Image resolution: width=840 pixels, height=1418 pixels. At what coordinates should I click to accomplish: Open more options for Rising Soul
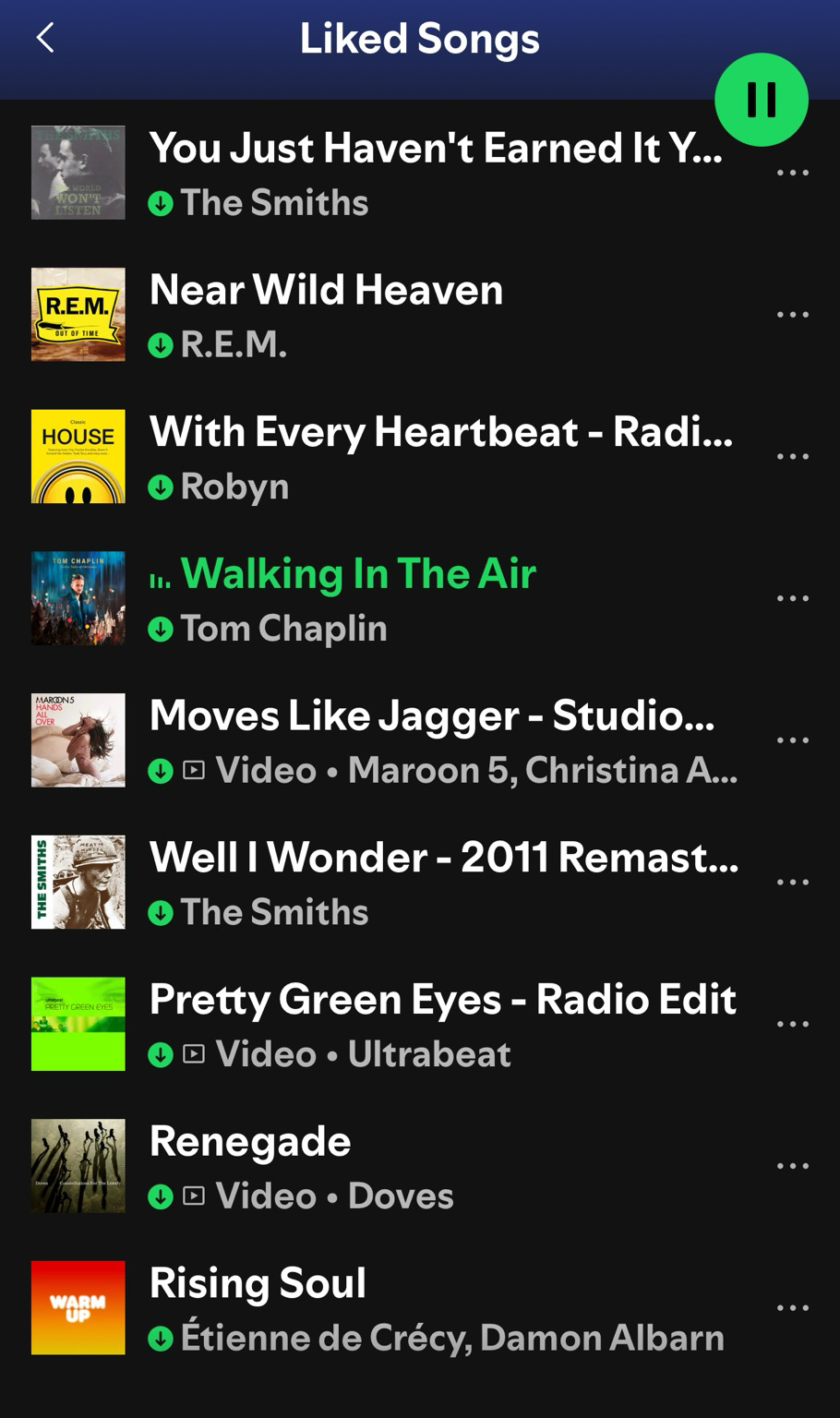[x=793, y=1308]
